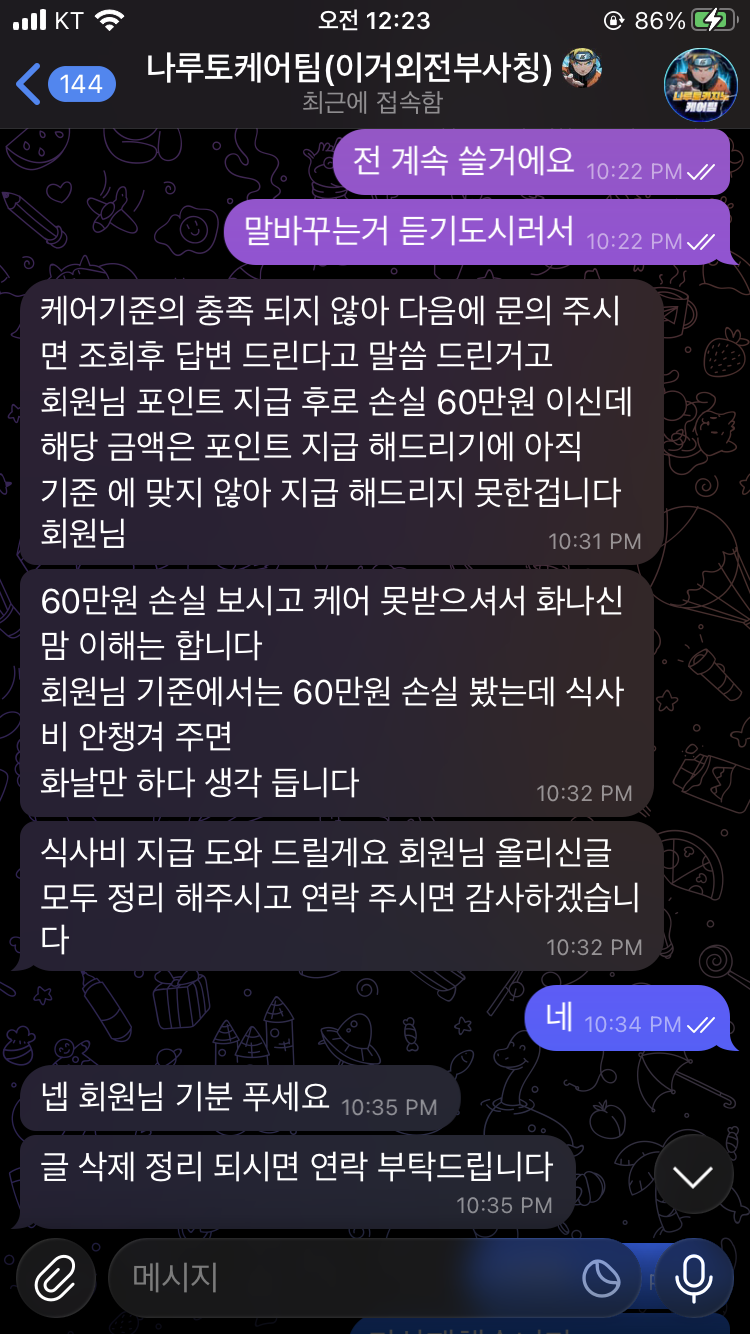Open the 나루토케어팀 profile picture
This screenshot has height=1334, width=750.
[x=701, y=84]
